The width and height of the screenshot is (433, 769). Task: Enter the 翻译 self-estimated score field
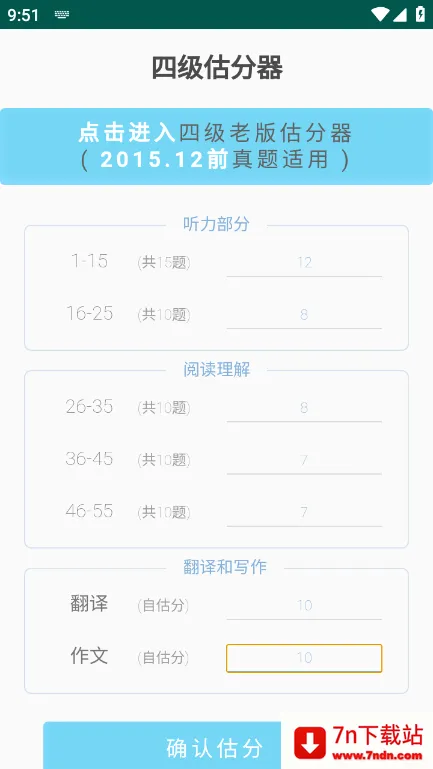point(304,605)
